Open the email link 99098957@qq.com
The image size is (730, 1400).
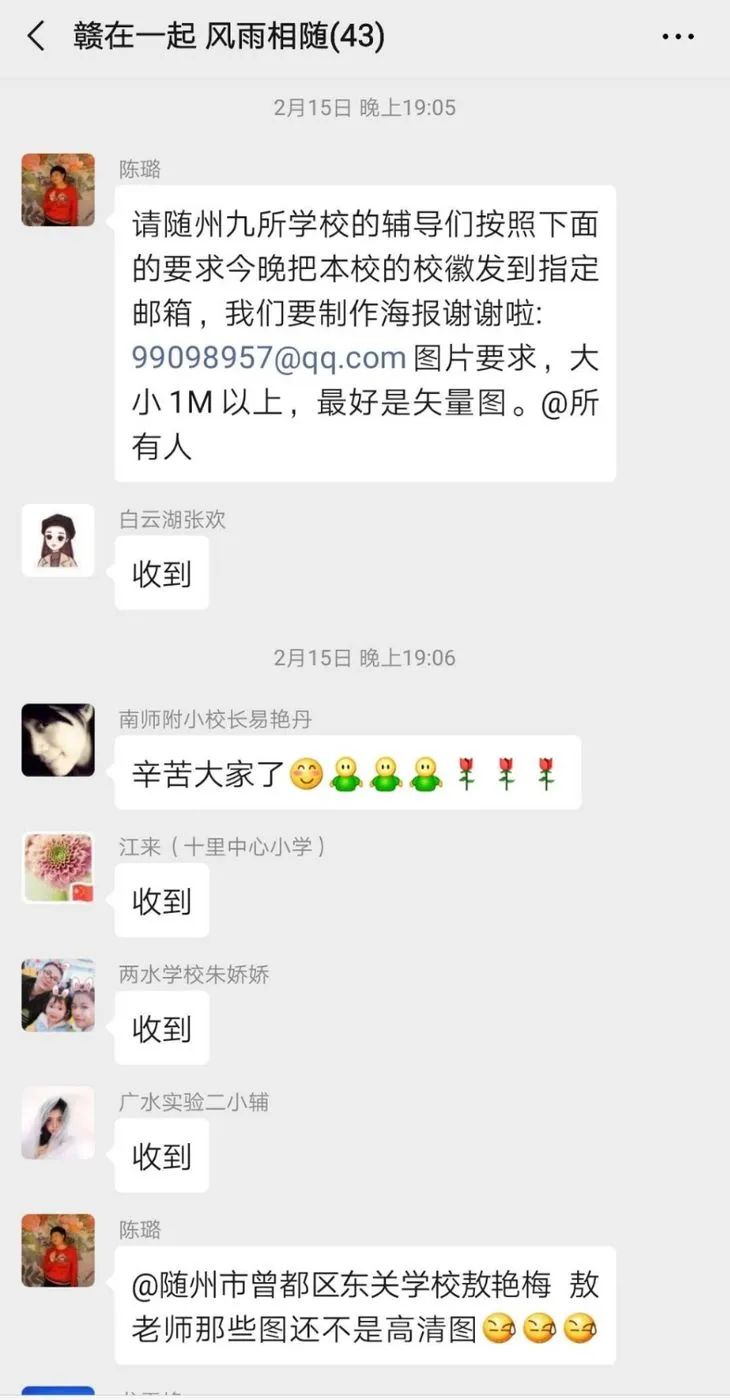pos(268,358)
